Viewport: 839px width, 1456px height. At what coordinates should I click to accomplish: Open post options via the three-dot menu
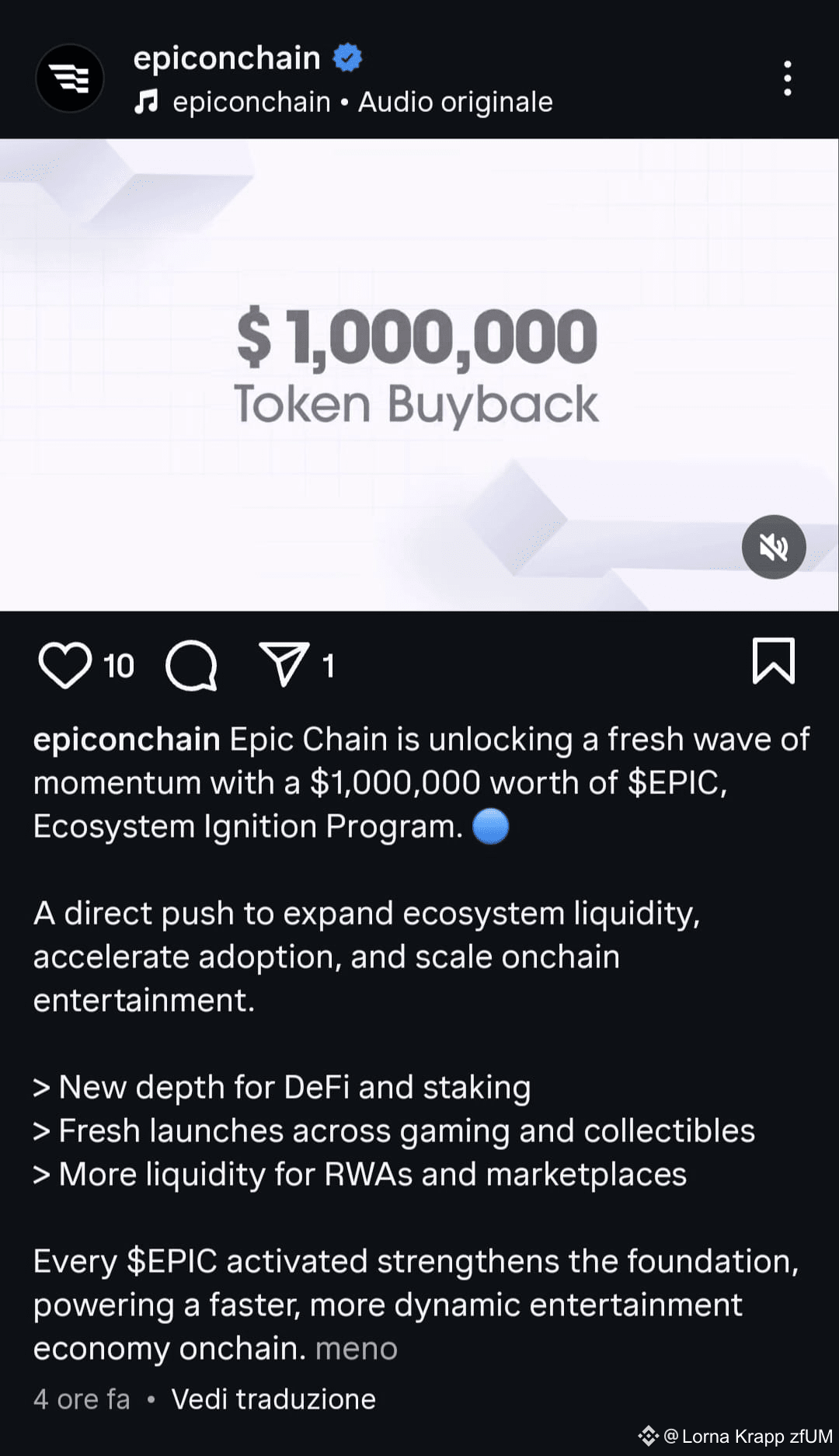(787, 79)
